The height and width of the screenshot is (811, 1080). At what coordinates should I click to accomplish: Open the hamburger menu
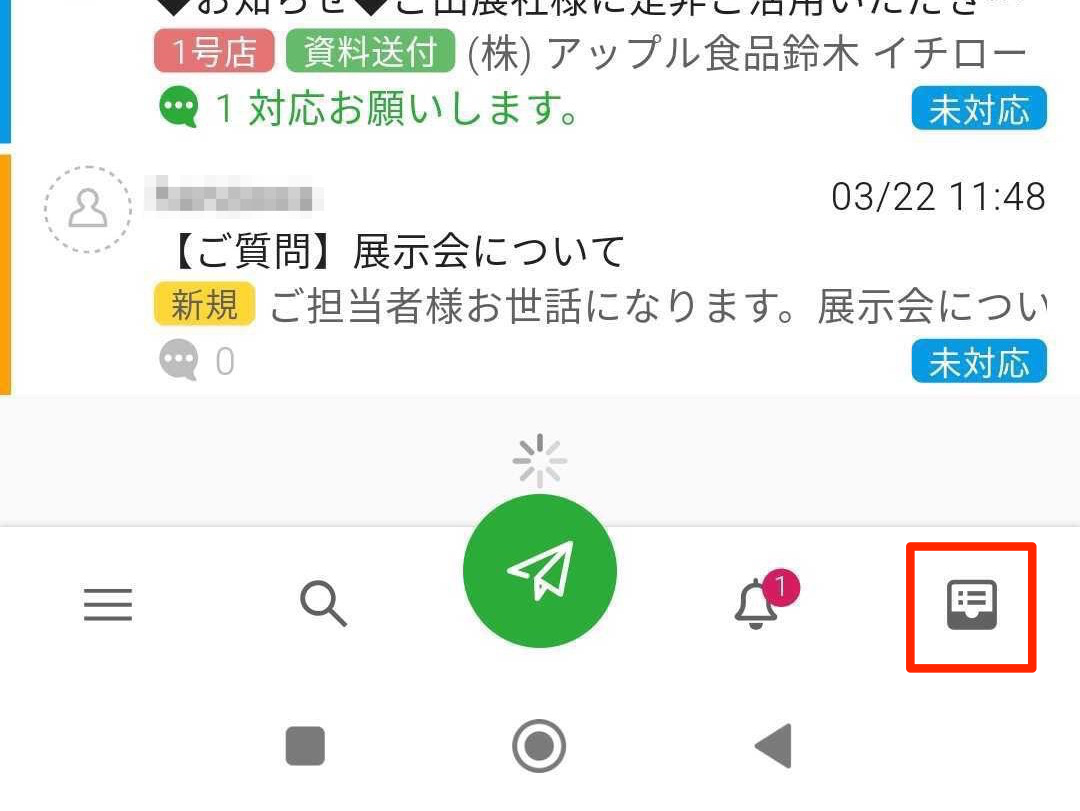click(x=108, y=604)
